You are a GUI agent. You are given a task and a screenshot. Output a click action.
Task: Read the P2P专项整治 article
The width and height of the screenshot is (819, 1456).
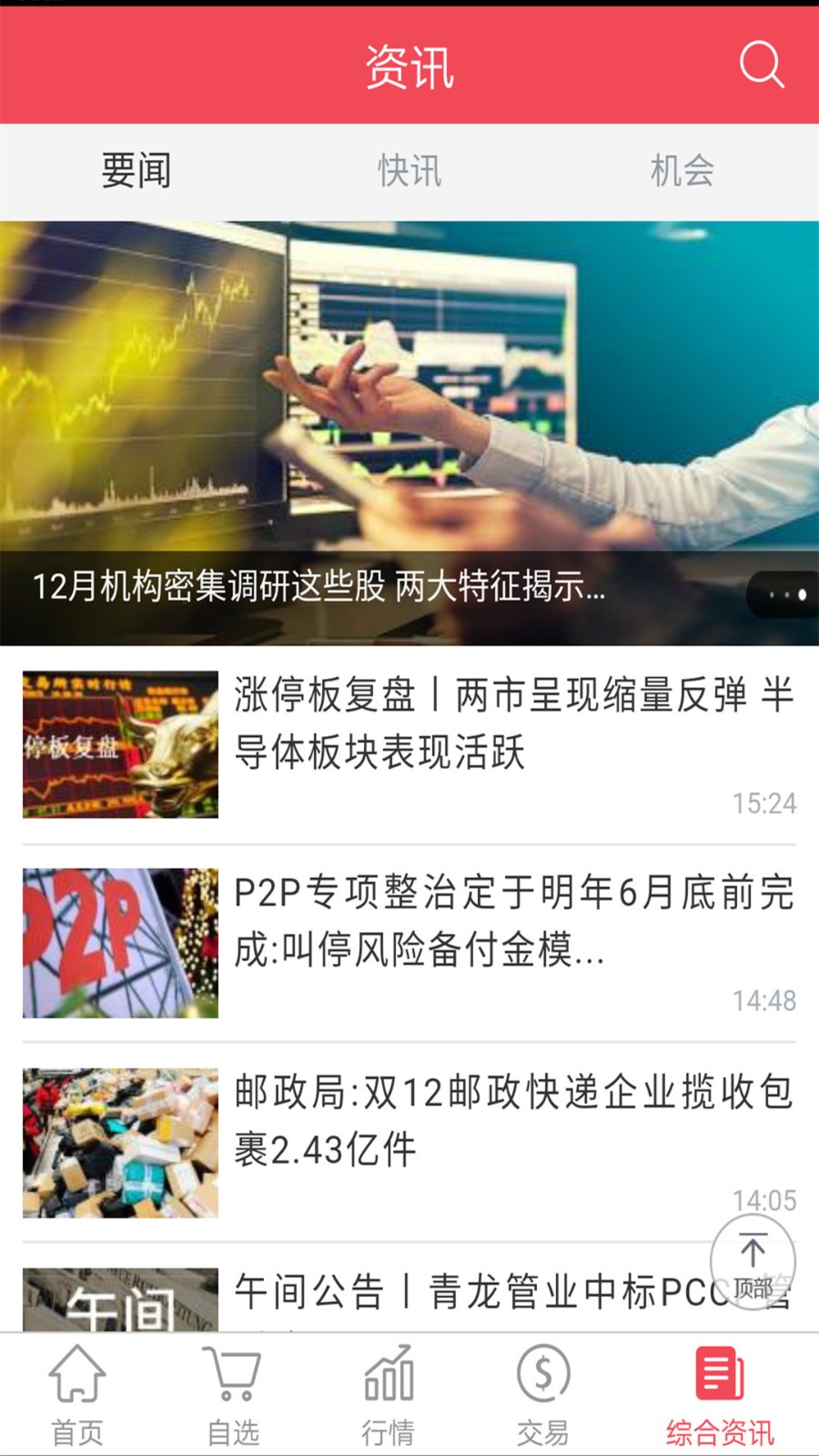(512, 921)
